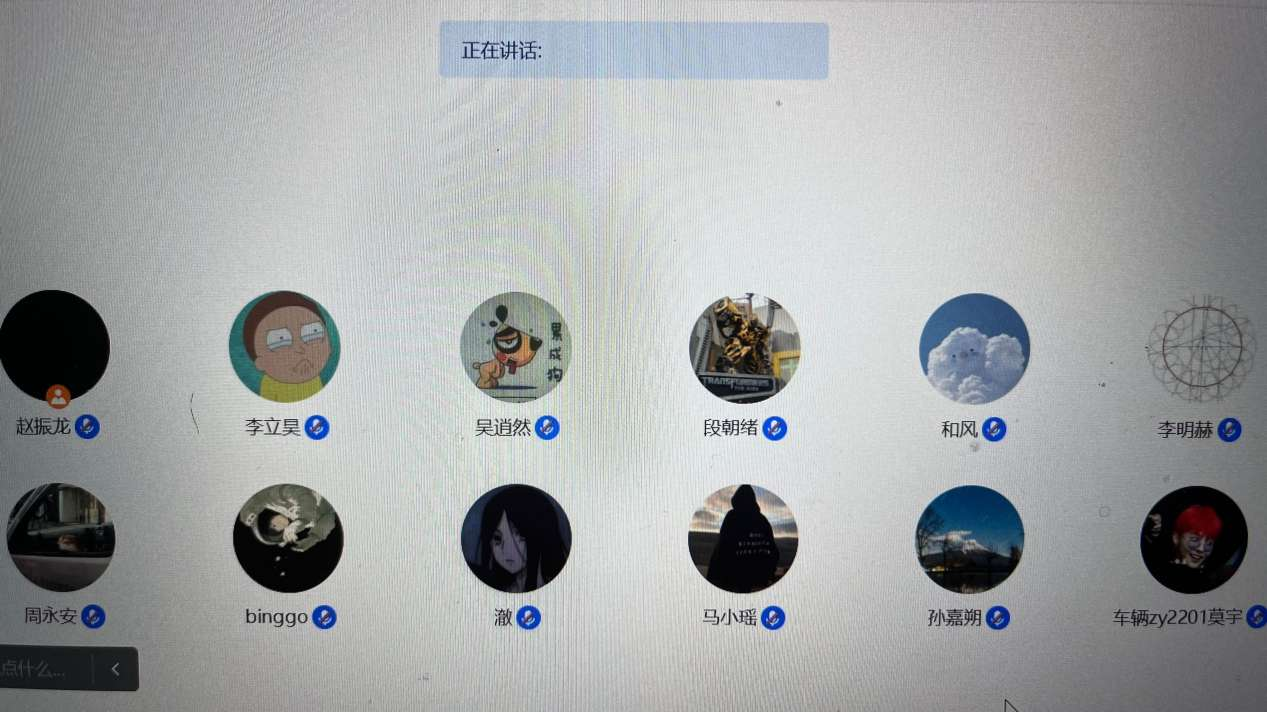Open 李明赫's participant avatar
This screenshot has width=1267, height=712.
(1200, 349)
